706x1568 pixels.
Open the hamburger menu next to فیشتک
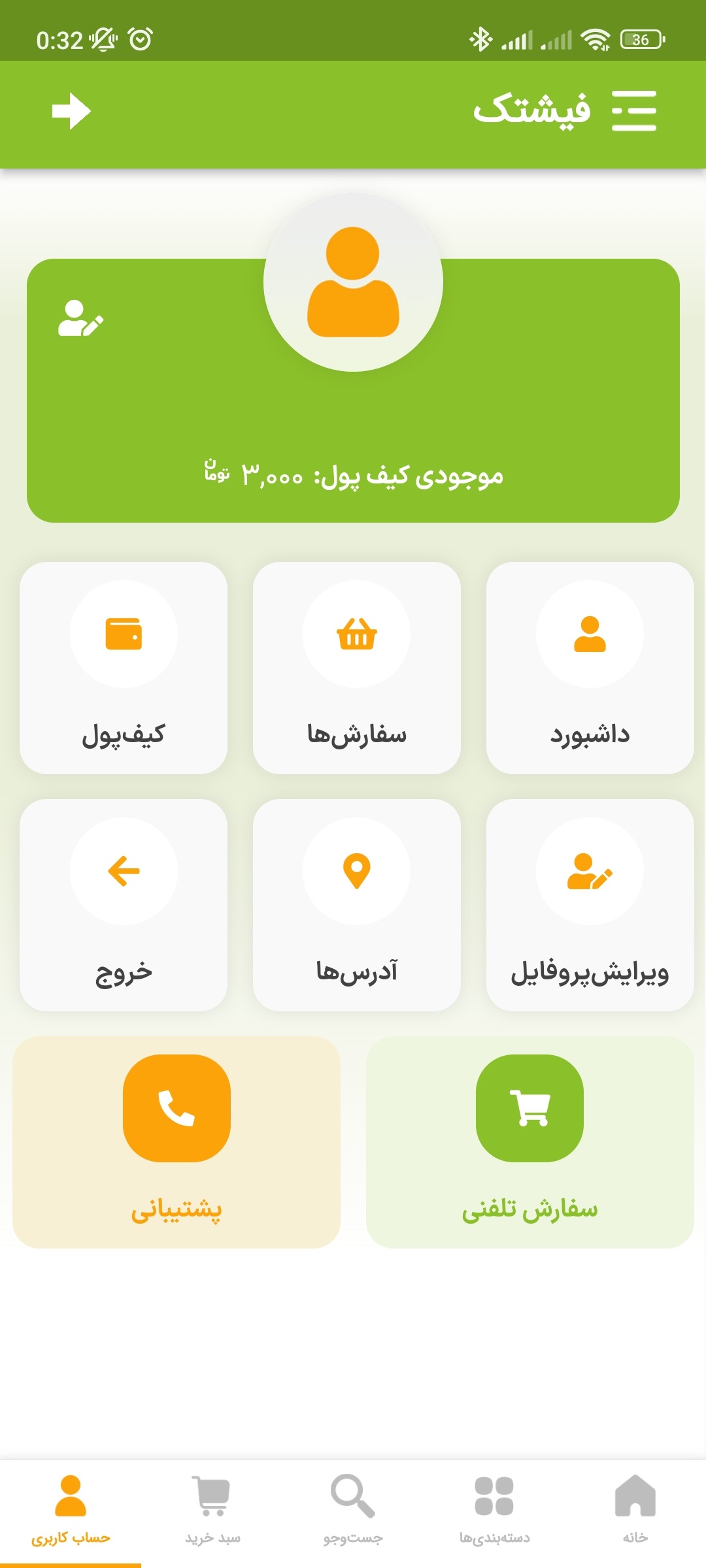pyautogui.click(x=635, y=111)
